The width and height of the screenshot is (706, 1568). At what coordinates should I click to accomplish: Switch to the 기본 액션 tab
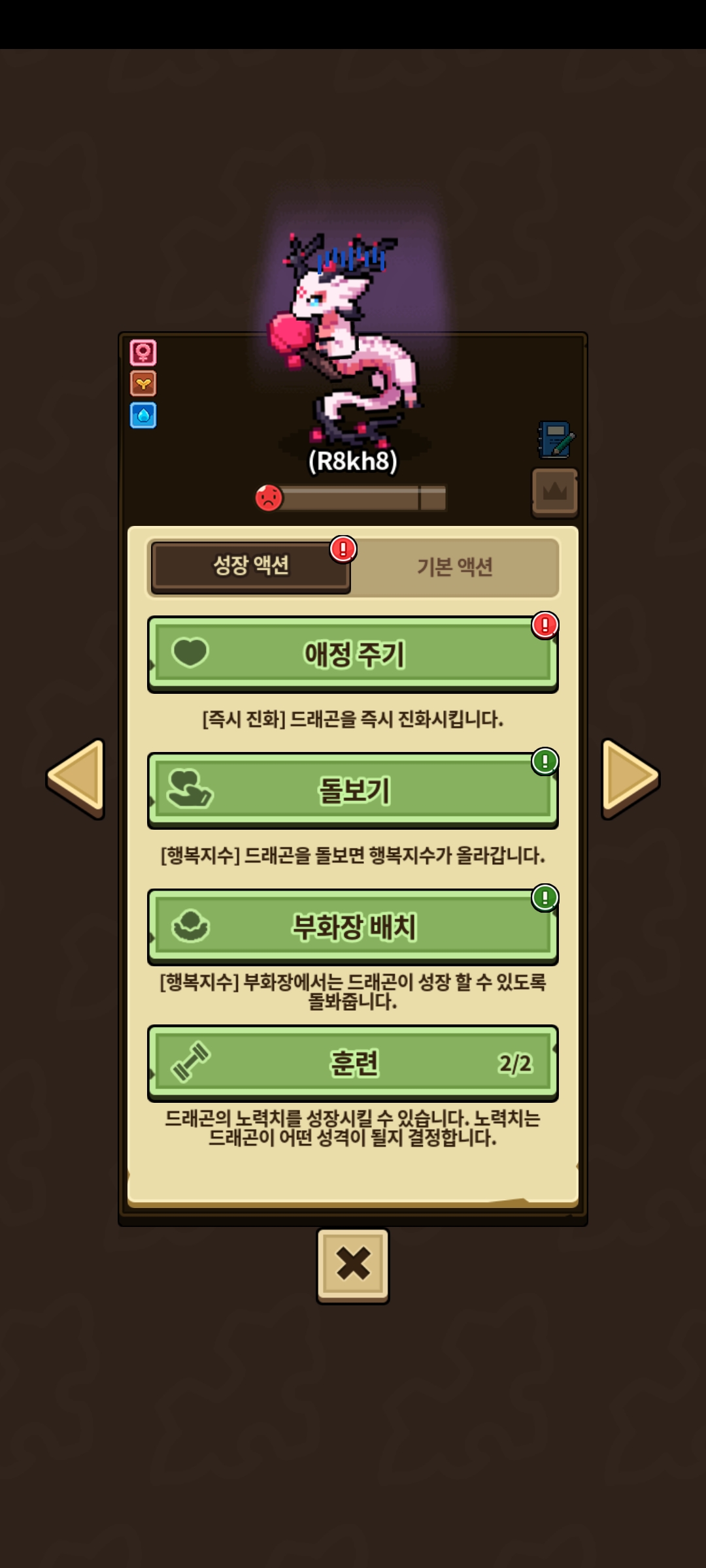455,566
